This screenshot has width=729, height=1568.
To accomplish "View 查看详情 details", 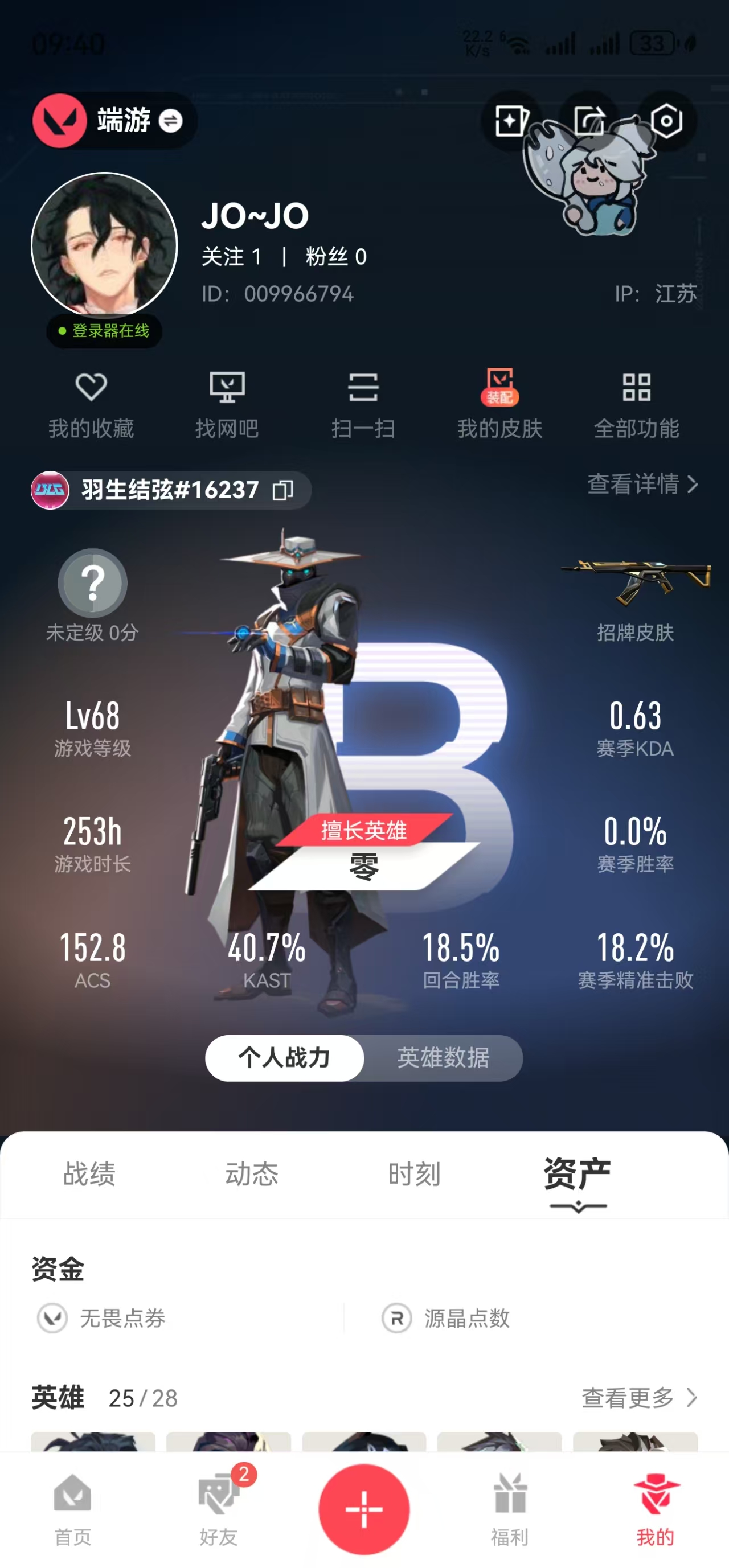I will point(641,485).
